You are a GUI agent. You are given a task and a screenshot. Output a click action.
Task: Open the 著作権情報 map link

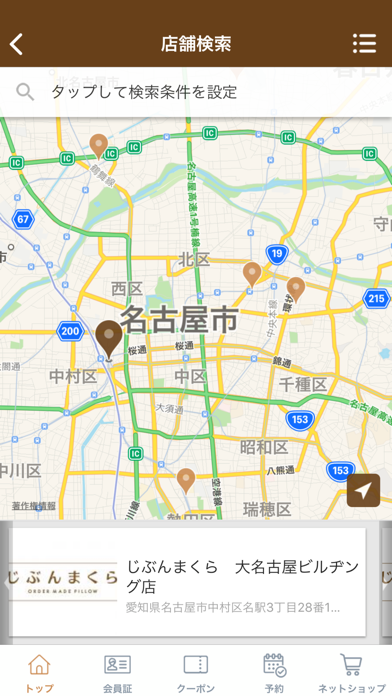pos(34,506)
